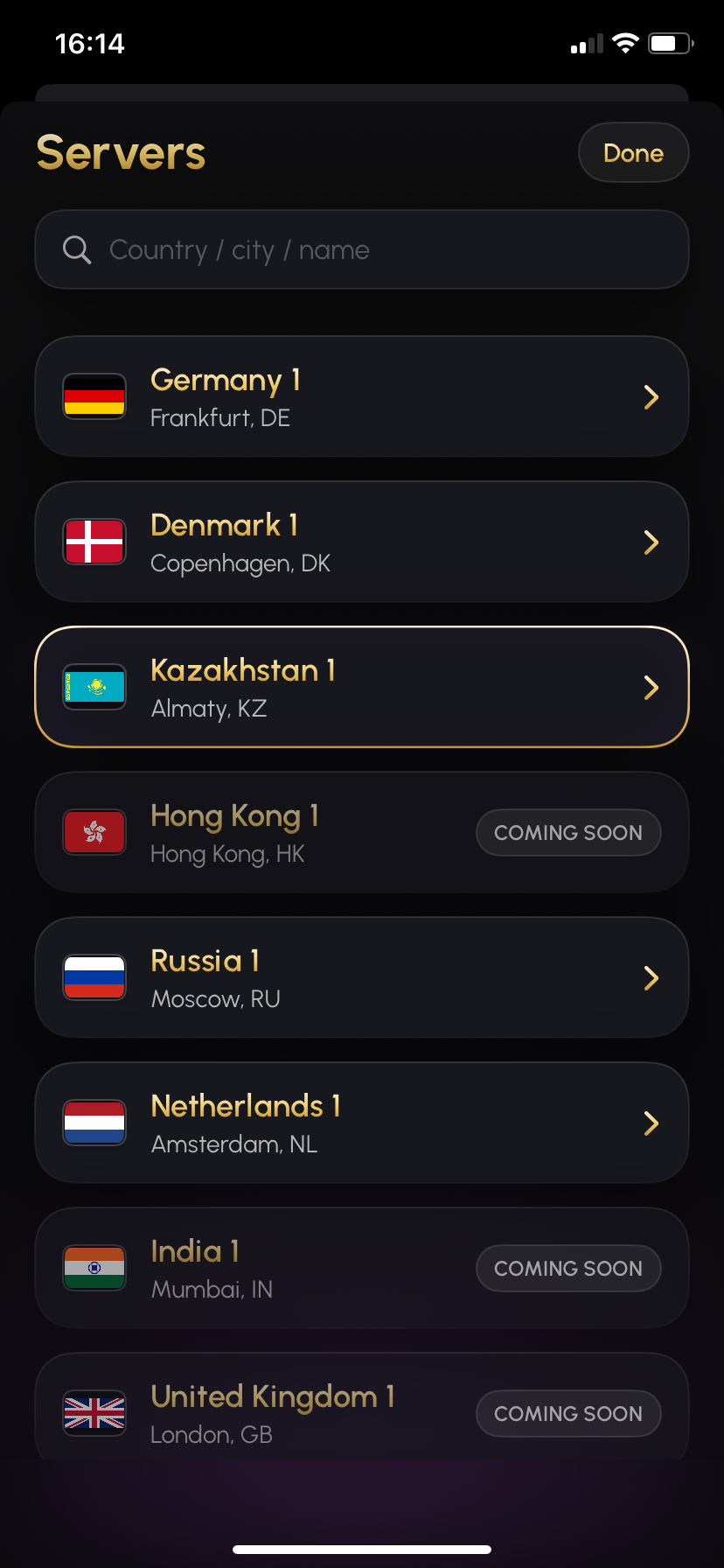
Task: Click the COMING SOON badge on United Kingdom 1
Action: (568, 1413)
